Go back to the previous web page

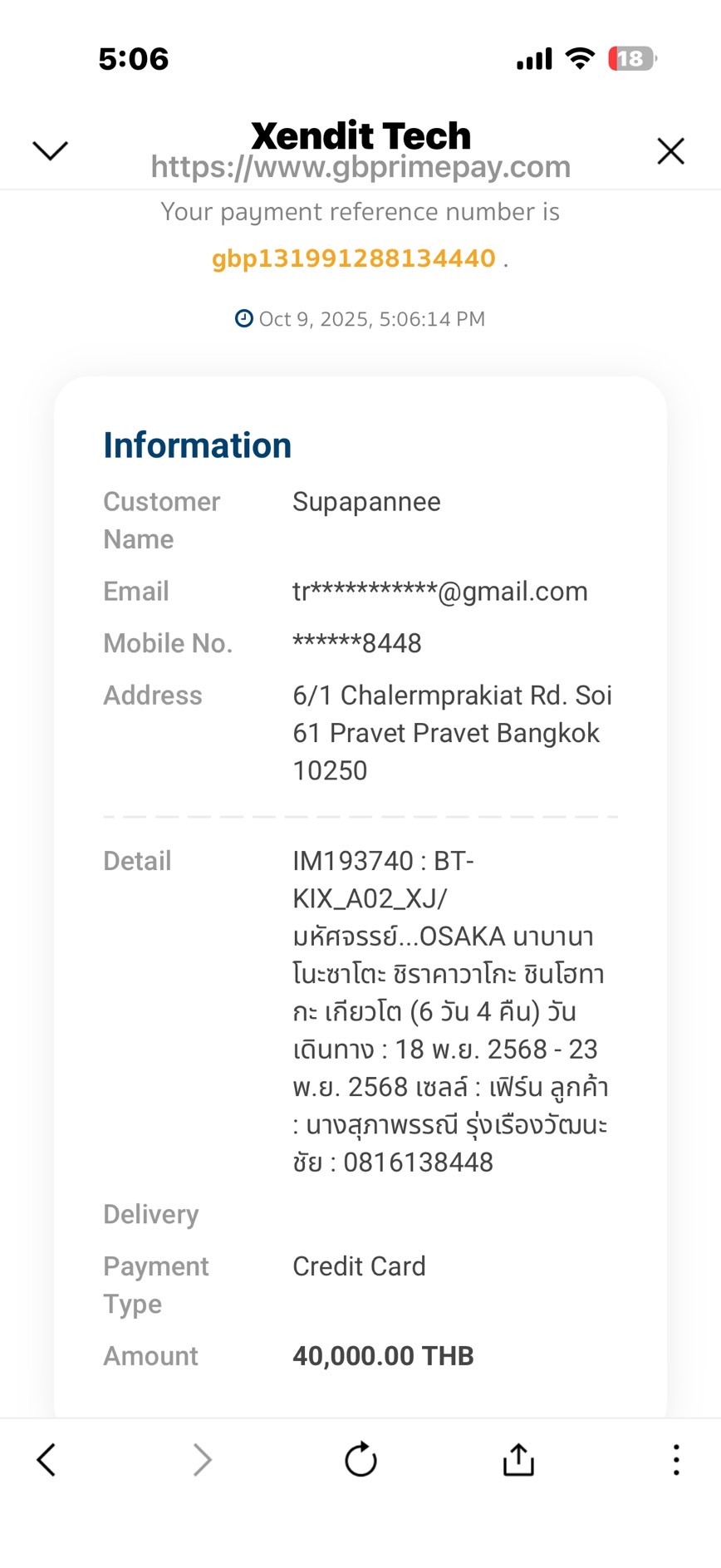click(47, 1459)
